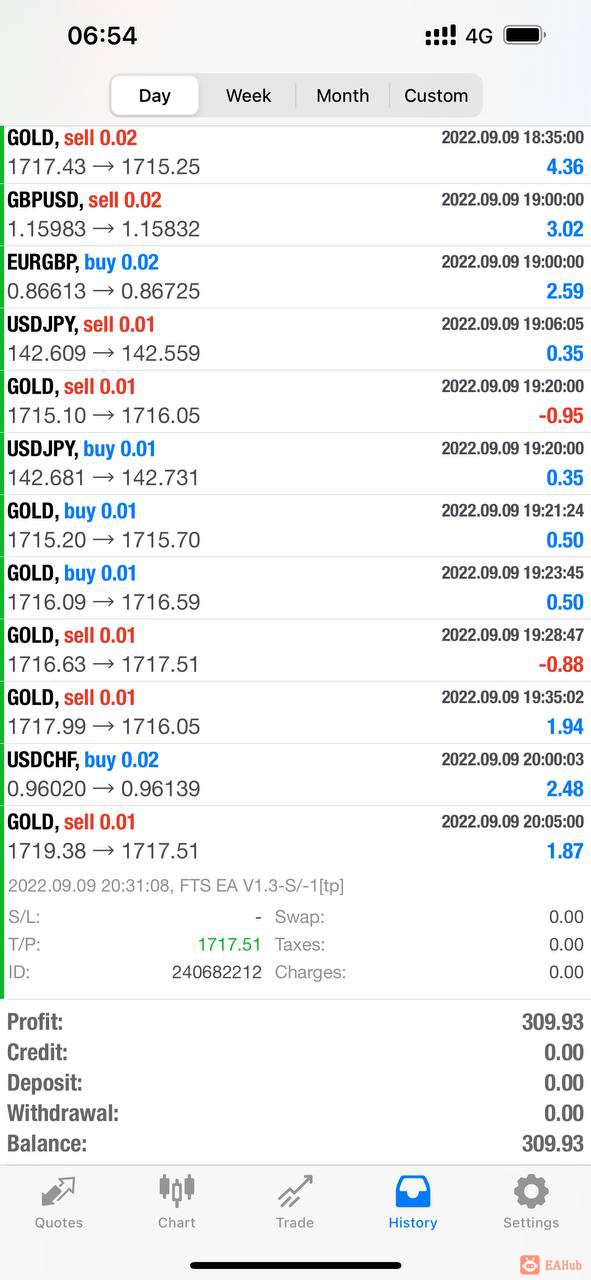Expand the USDJPY sell 0.01 trade
Viewport: 591px width, 1280px height.
[x=295, y=339]
